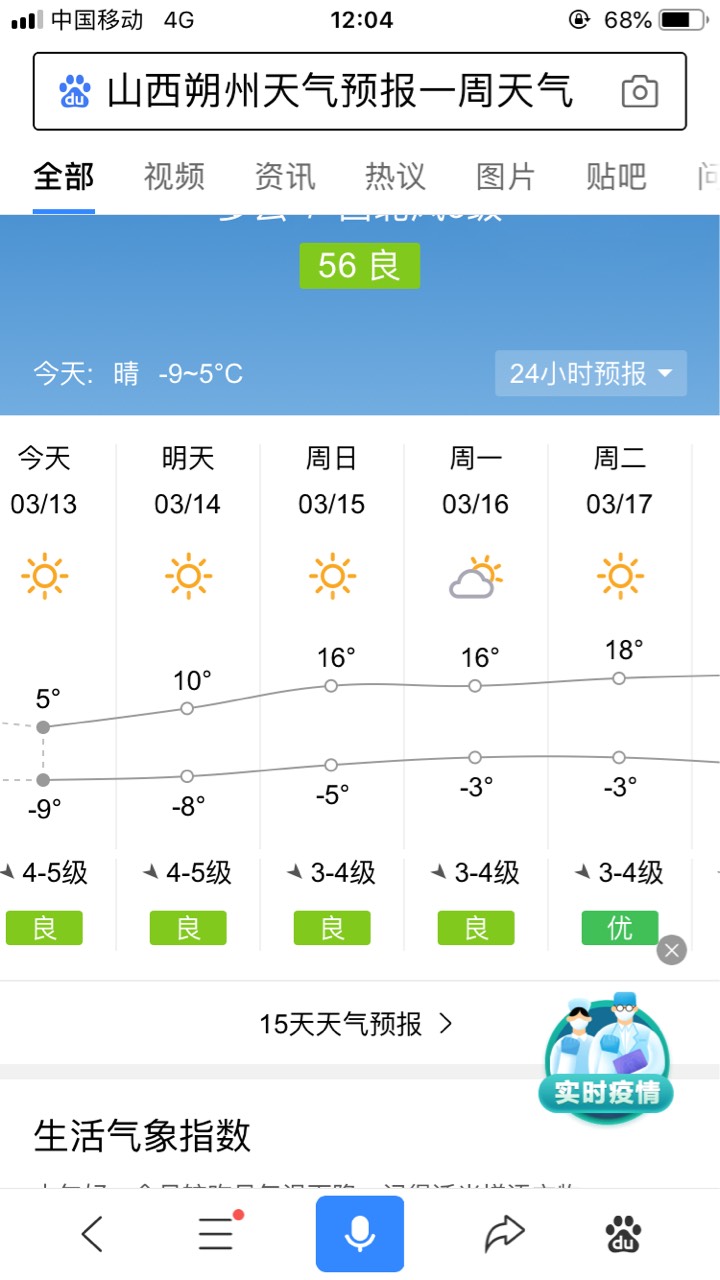
Task: Start voice search with the microphone button
Action: pos(360,1234)
